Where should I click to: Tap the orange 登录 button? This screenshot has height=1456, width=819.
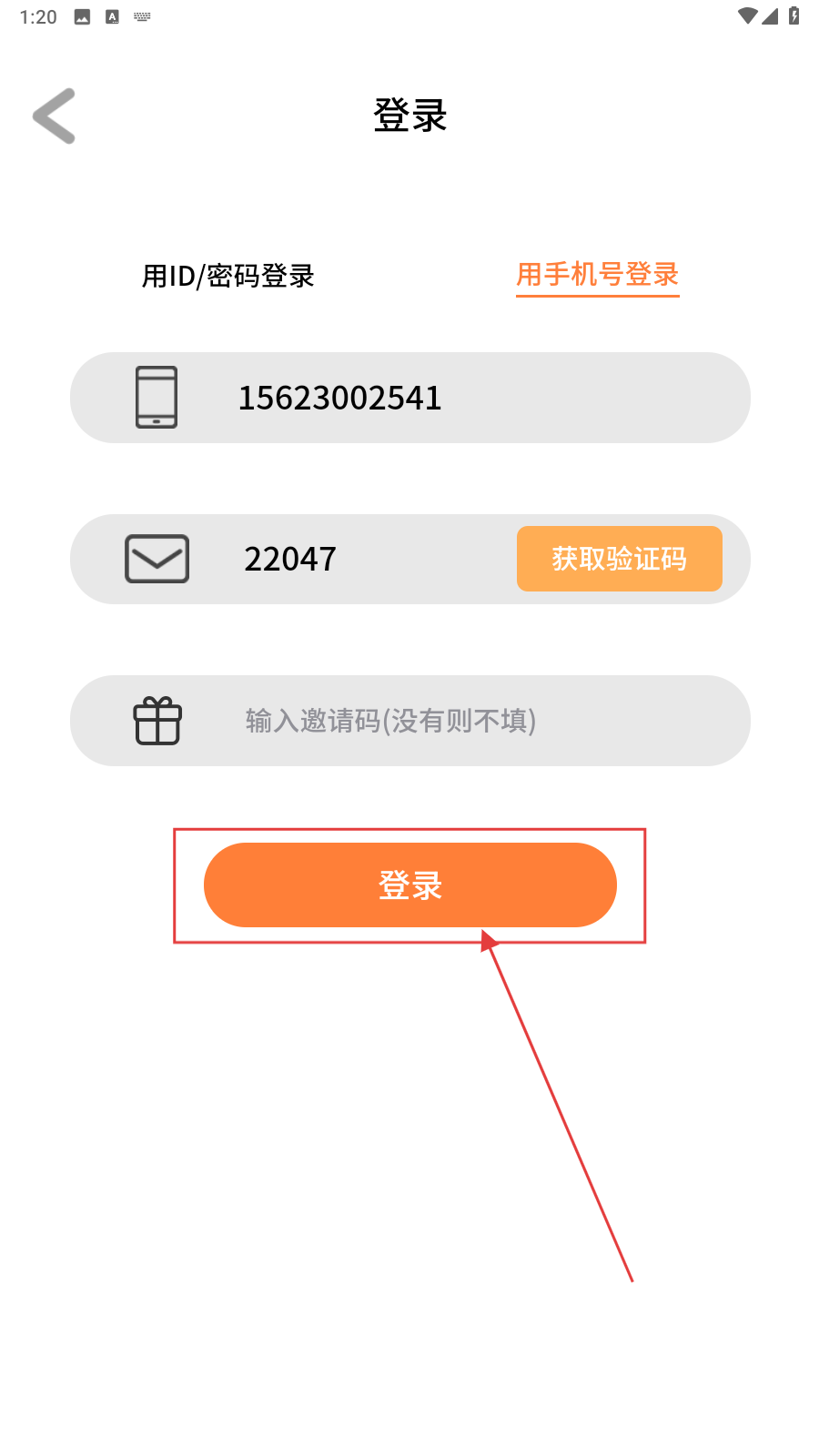[409, 885]
